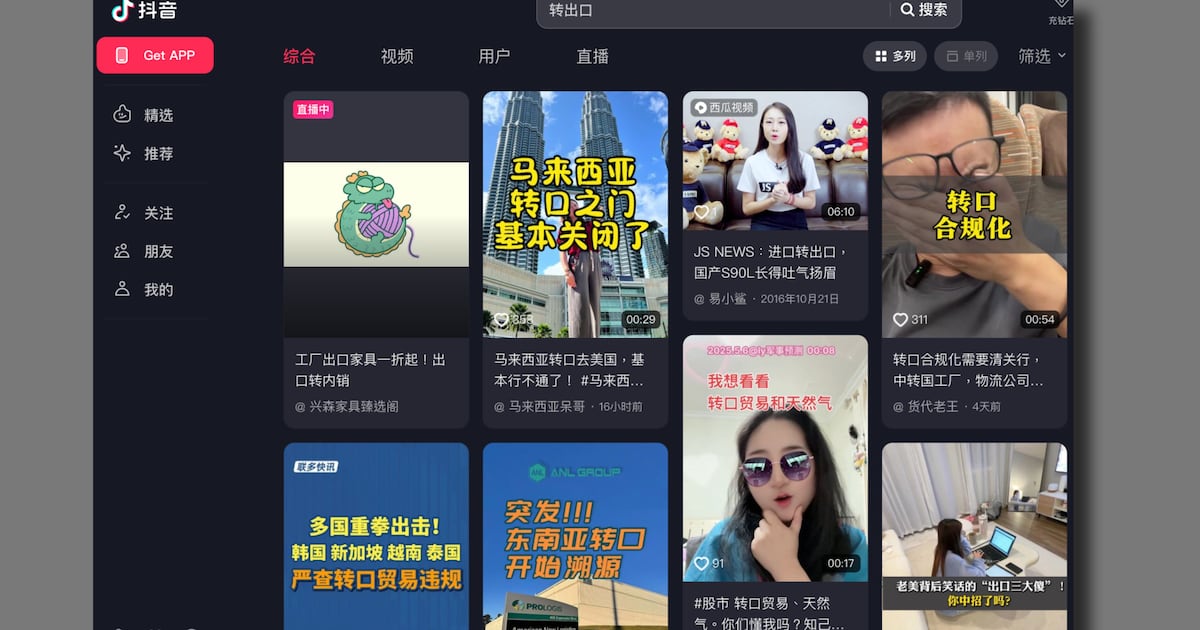Select 多列 multi-column layout

[x=895, y=56]
